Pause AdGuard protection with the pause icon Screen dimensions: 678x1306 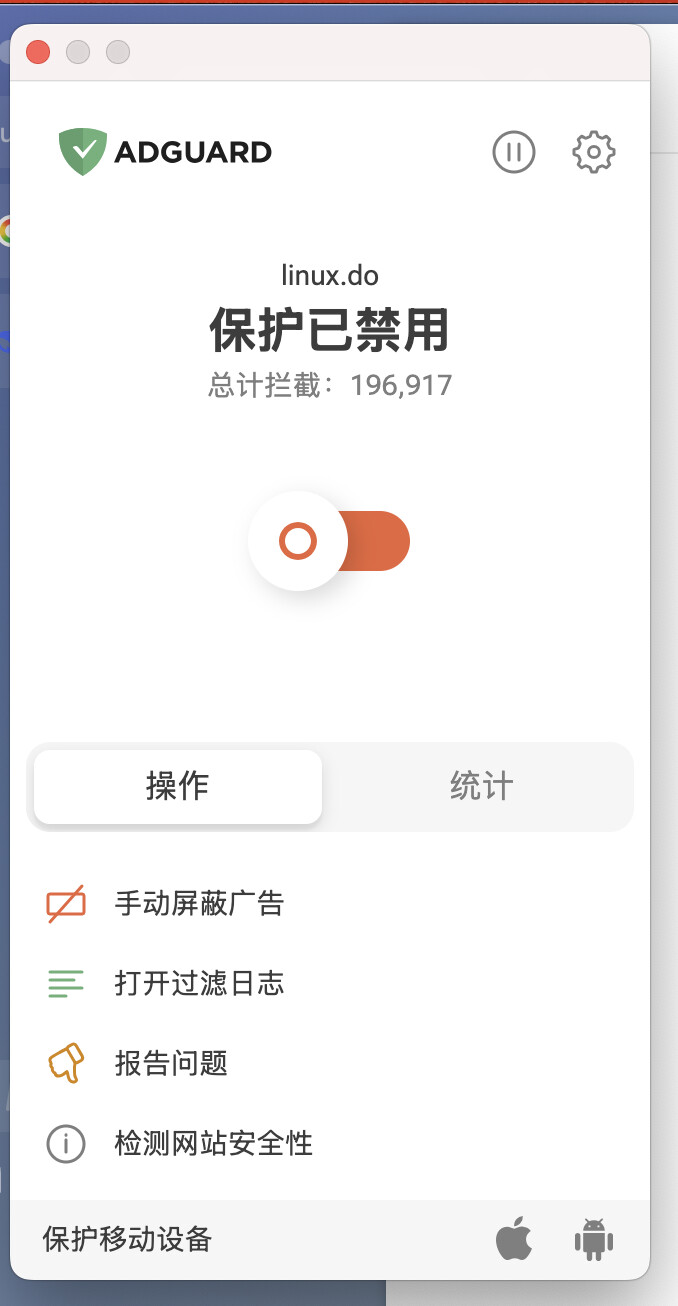click(x=514, y=152)
